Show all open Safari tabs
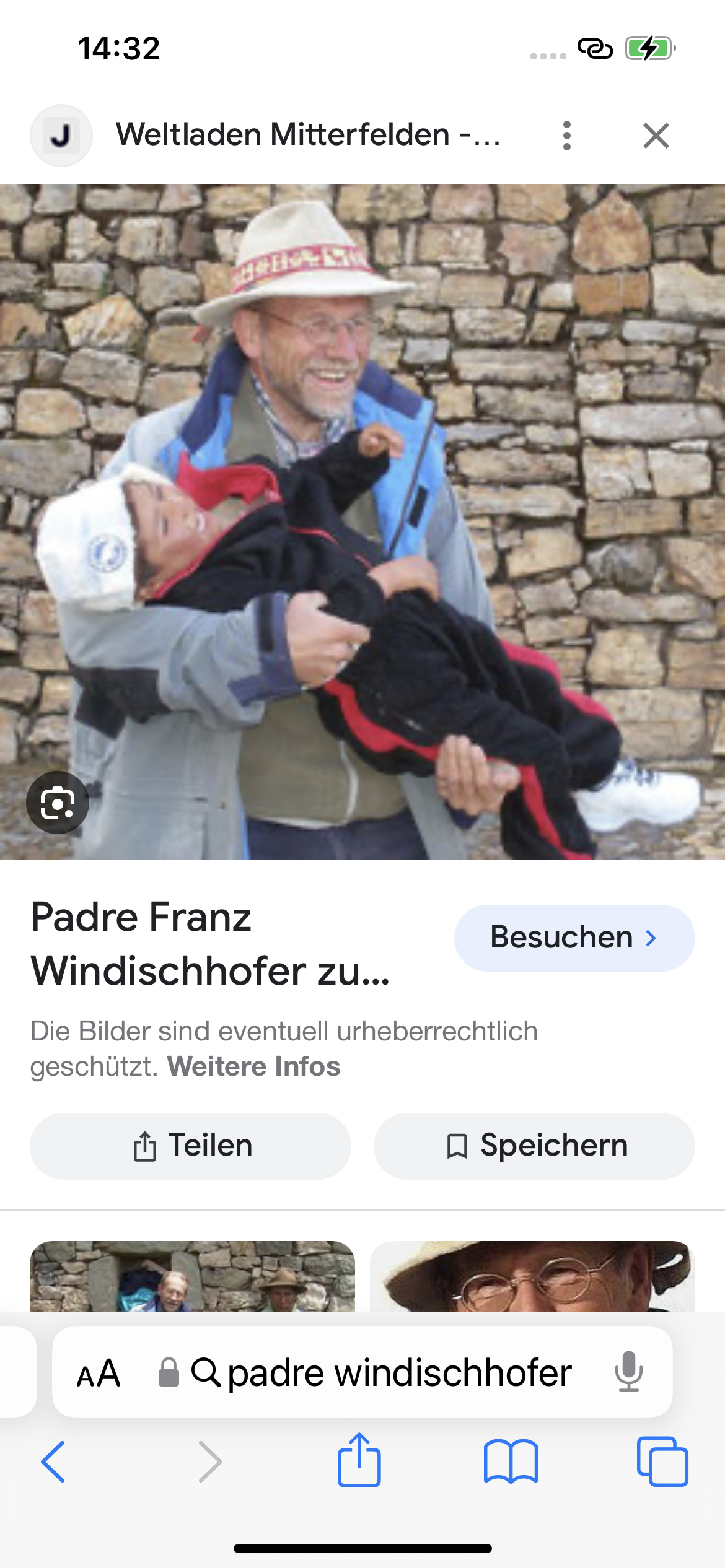The width and height of the screenshot is (725, 1568). click(x=662, y=1461)
